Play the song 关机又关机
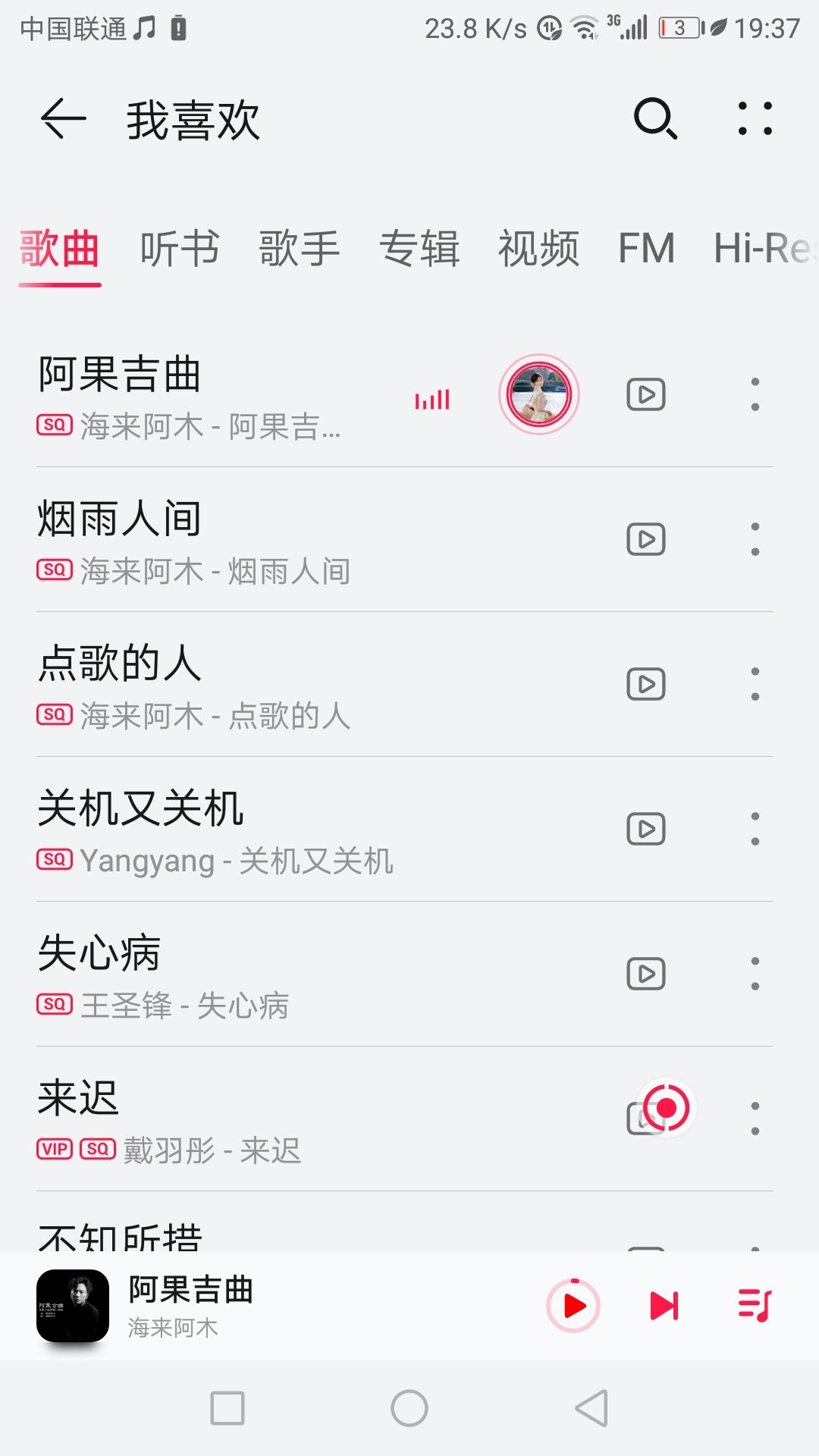 (x=227, y=830)
